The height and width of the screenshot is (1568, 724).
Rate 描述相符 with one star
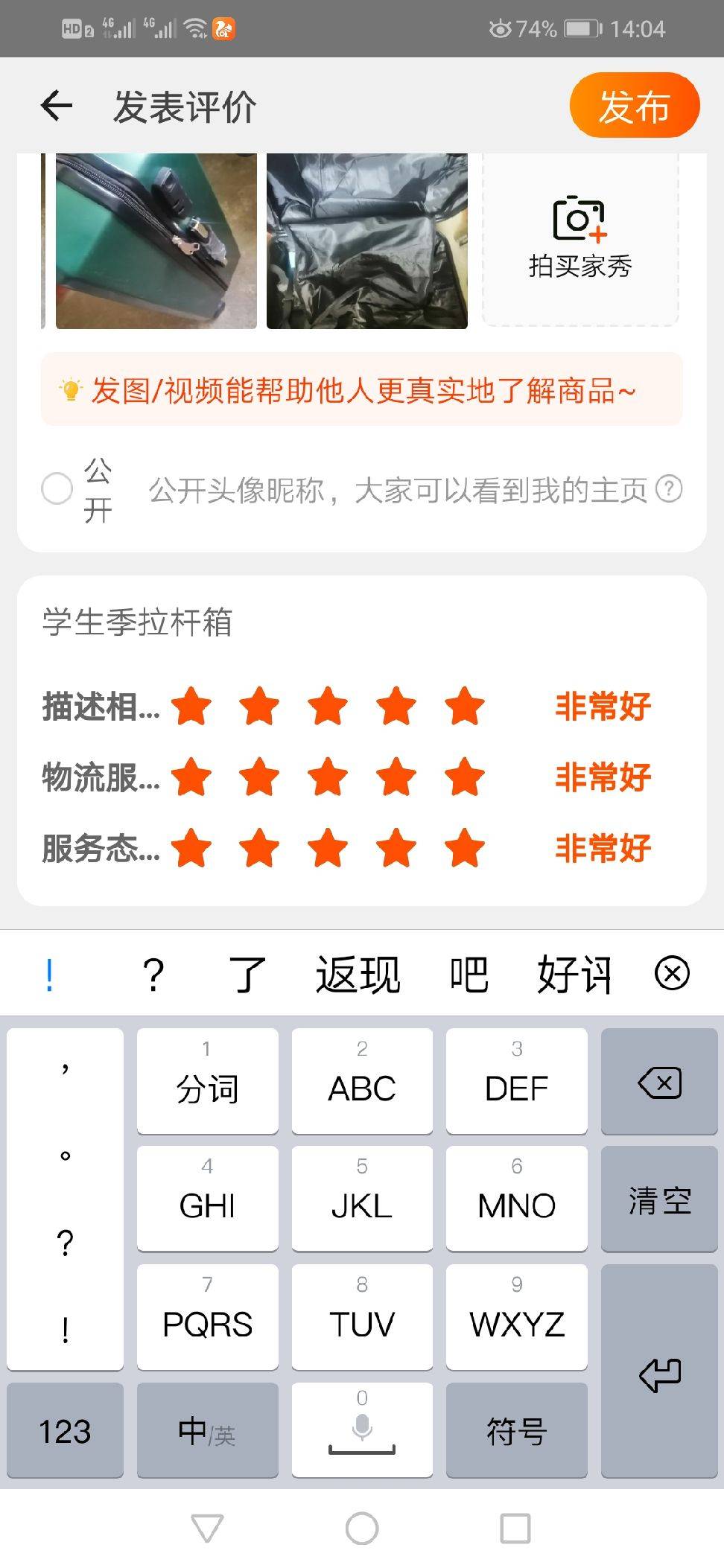(x=191, y=706)
